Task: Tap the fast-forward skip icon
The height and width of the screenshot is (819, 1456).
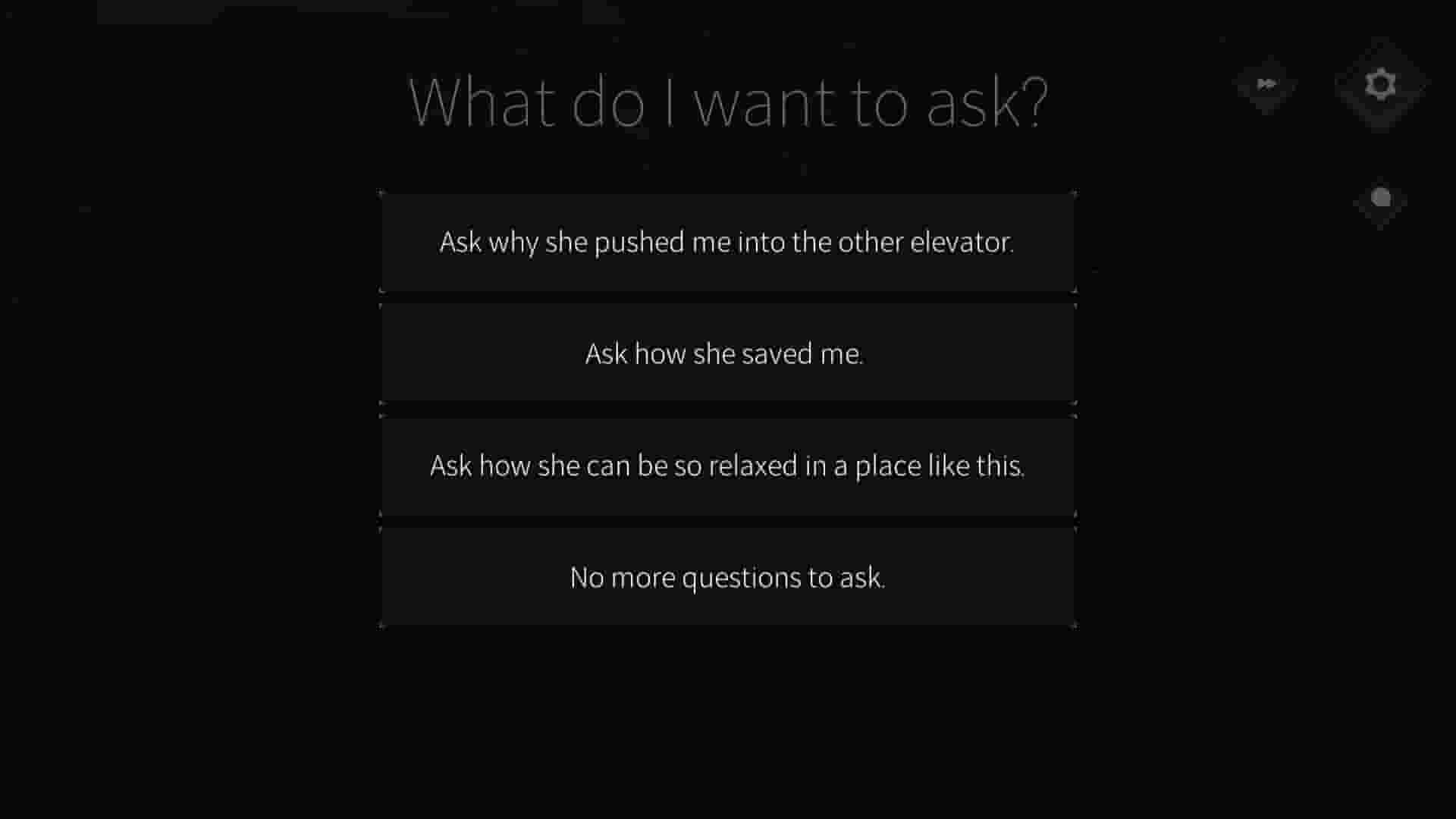Action: 1266,84
